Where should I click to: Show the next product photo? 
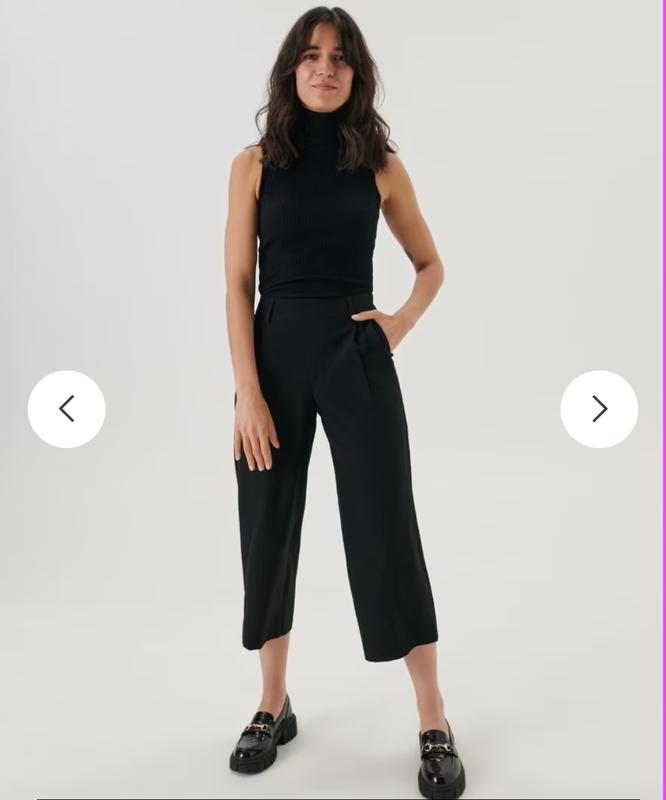pyautogui.click(x=599, y=408)
